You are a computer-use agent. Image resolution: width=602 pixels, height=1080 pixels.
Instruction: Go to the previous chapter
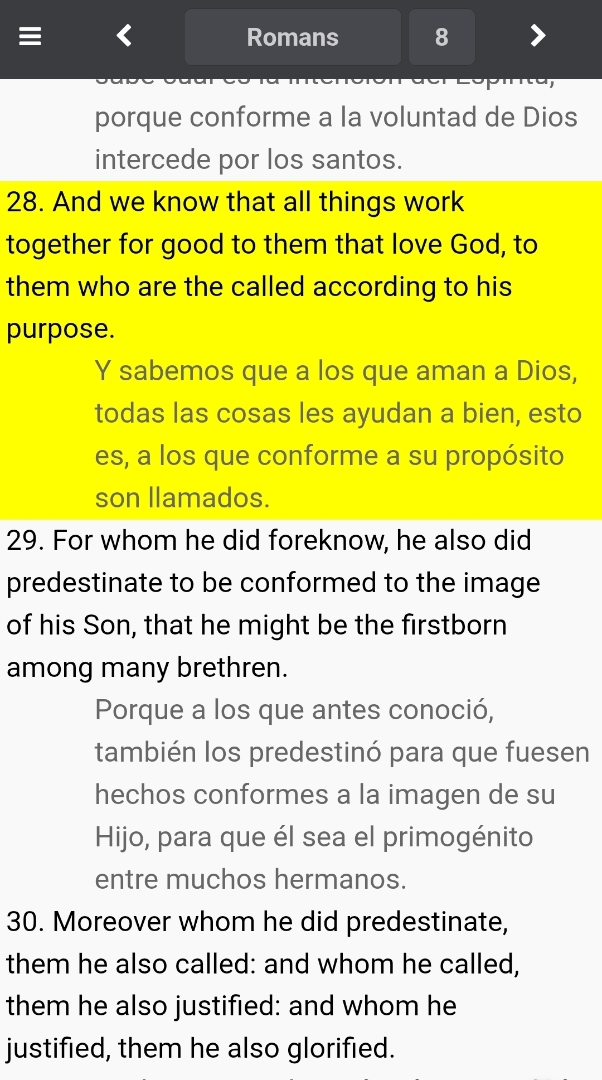[x=124, y=37]
